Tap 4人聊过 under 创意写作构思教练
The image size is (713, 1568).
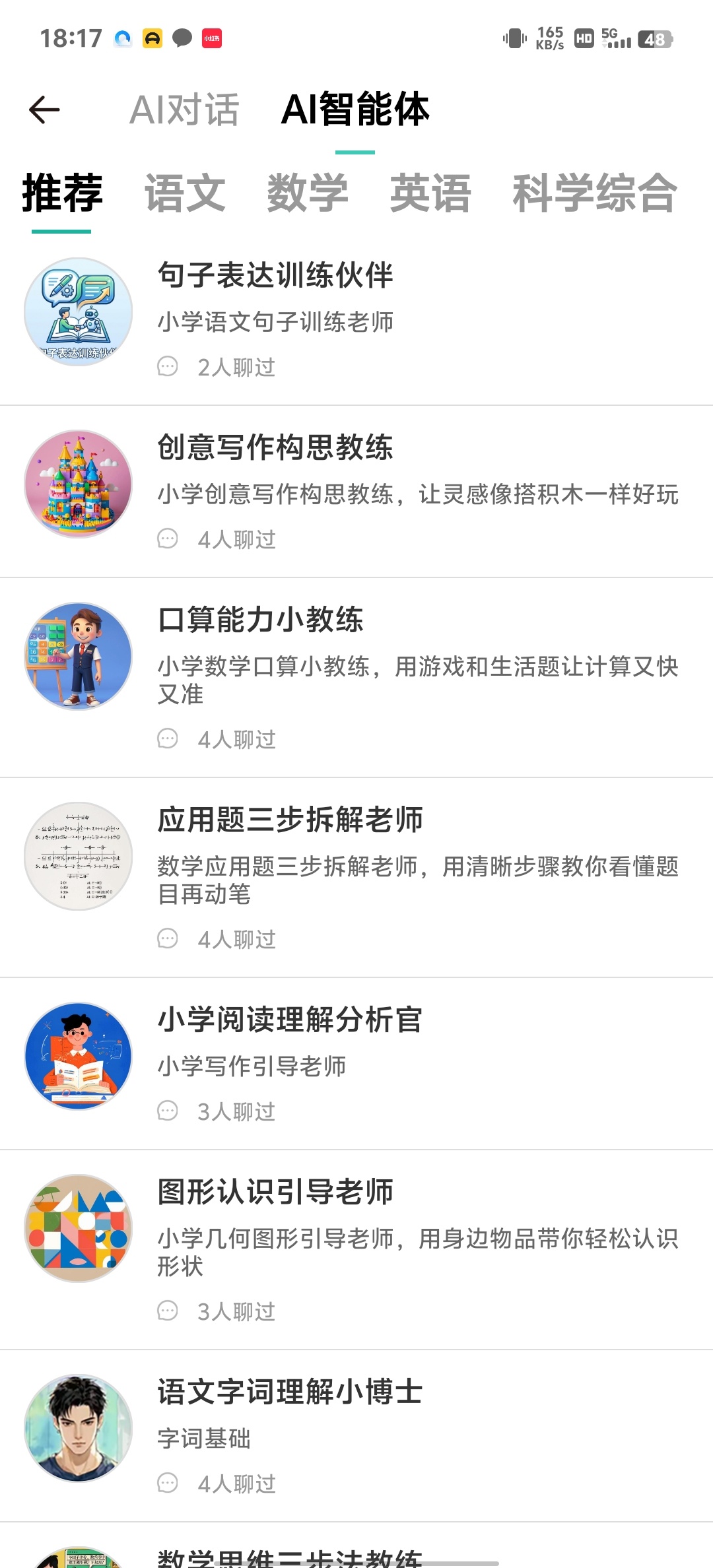[x=236, y=539]
